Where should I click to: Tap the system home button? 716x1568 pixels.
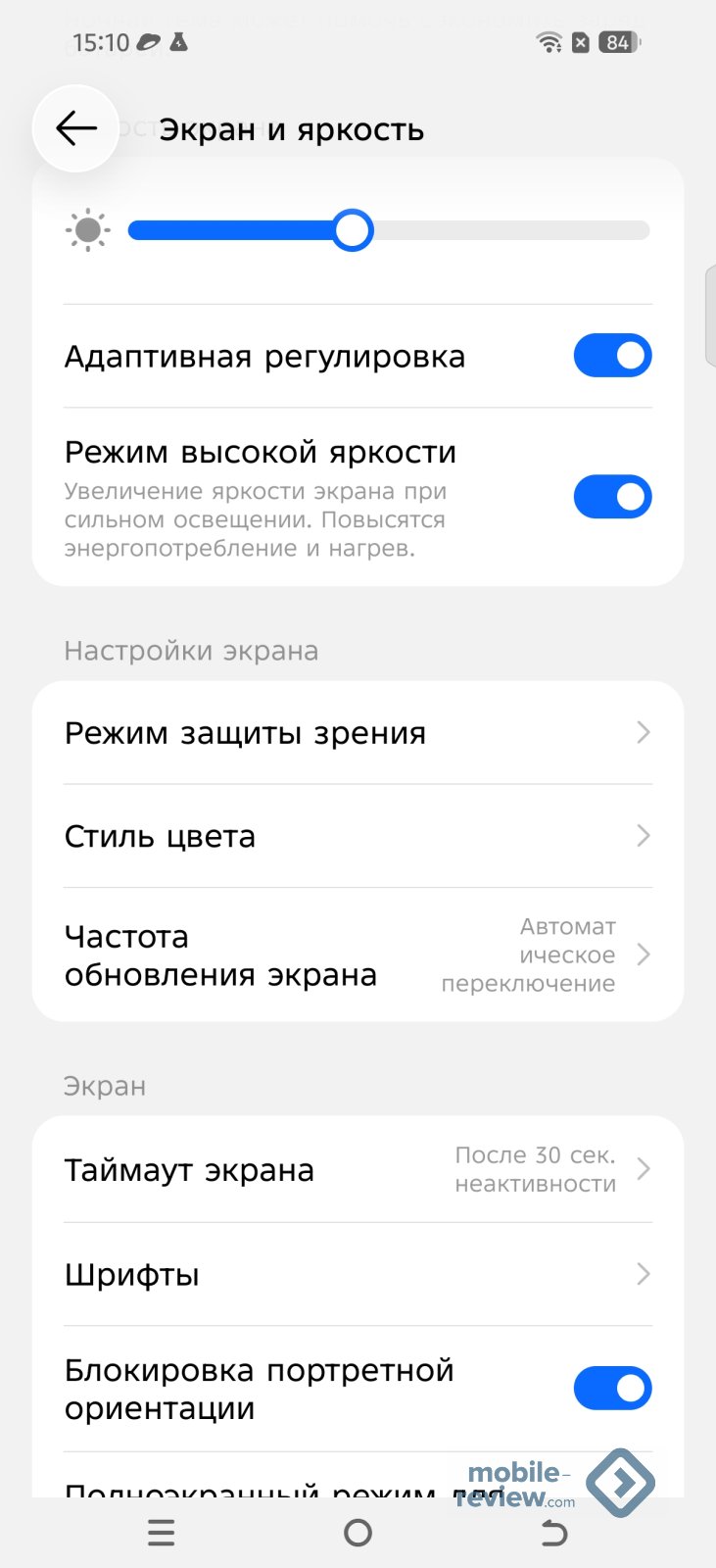pos(358,1533)
